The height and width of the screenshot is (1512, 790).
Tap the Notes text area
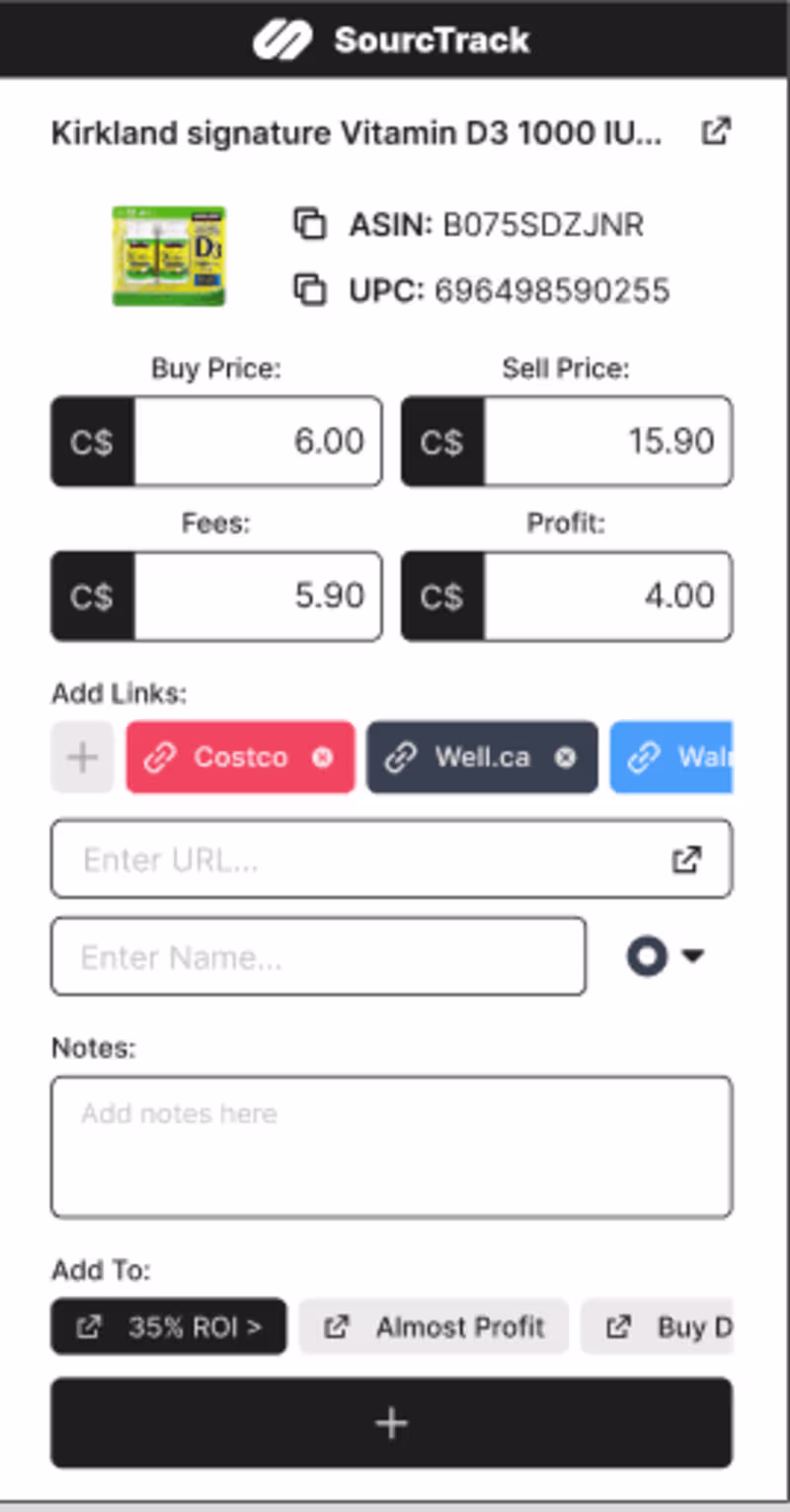click(391, 1147)
